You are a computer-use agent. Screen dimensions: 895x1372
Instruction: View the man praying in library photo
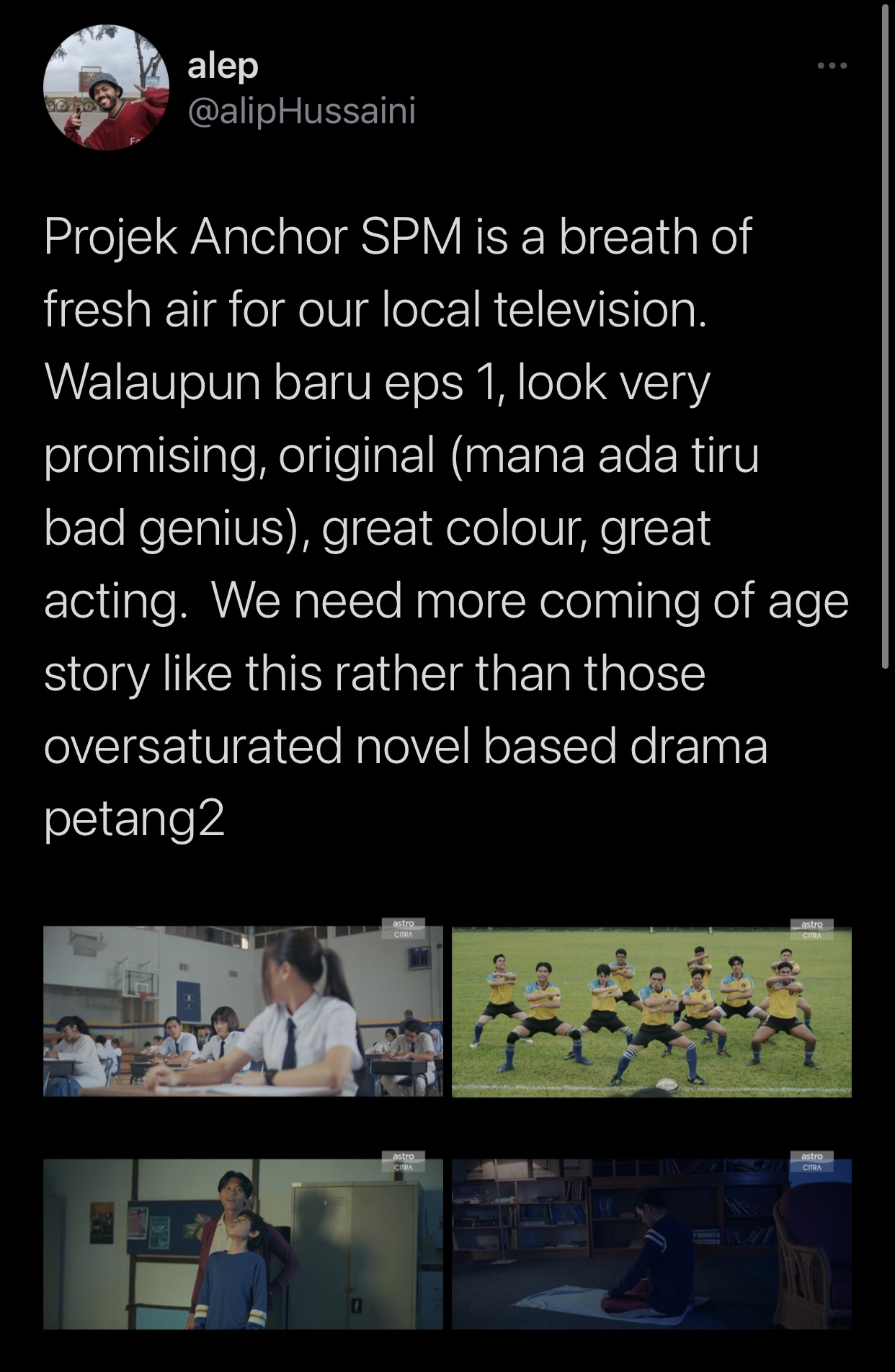pyautogui.click(x=651, y=1243)
